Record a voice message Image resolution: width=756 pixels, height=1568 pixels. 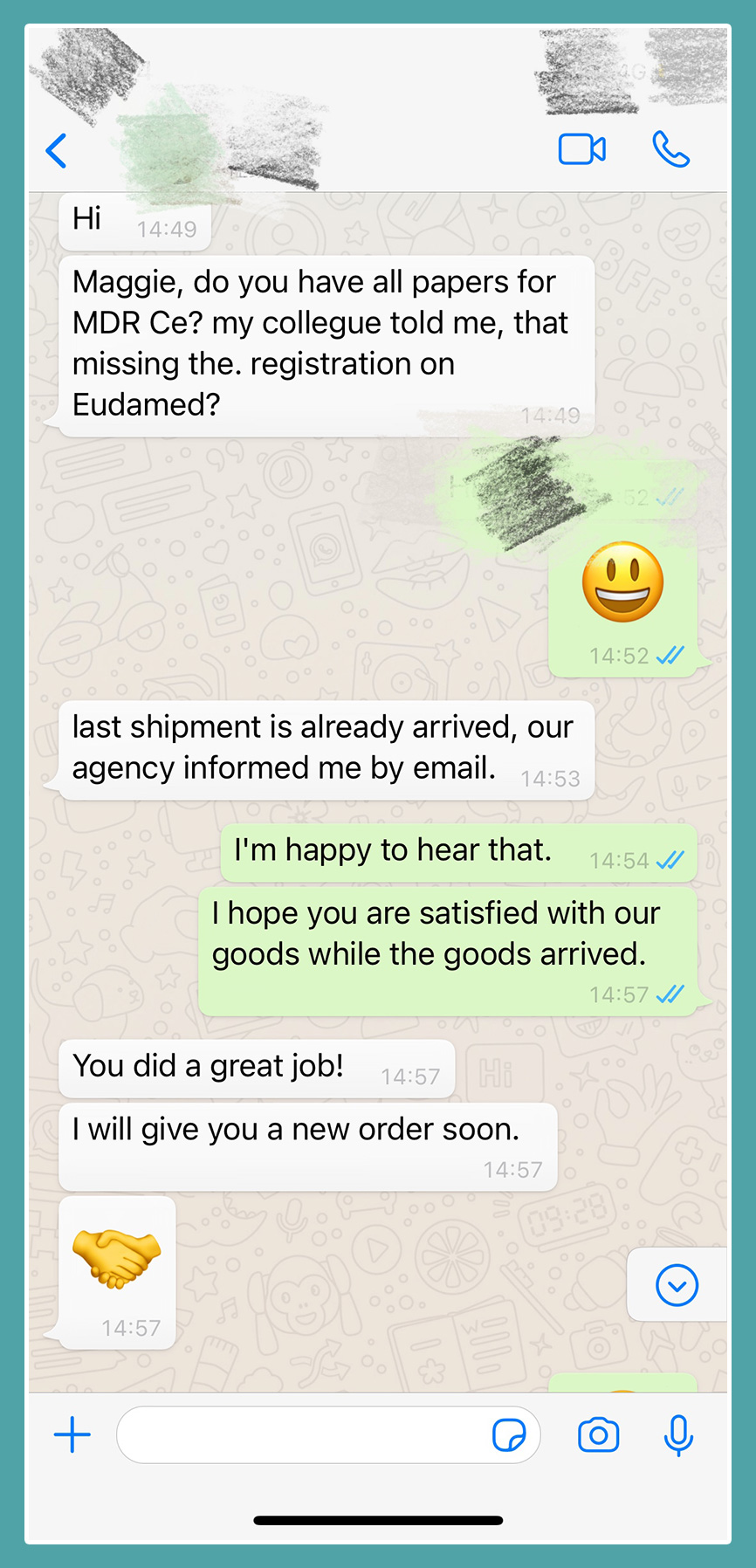pyautogui.click(x=678, y=1435)
